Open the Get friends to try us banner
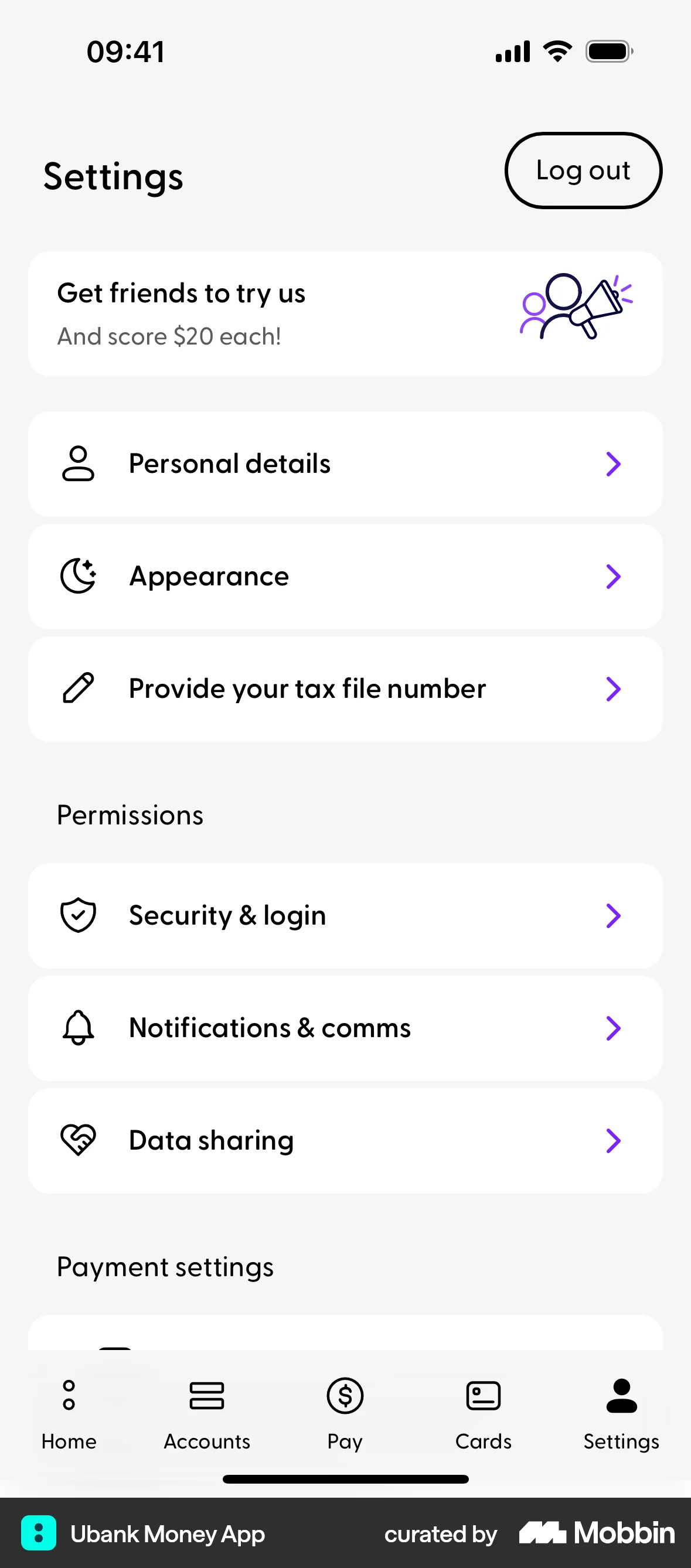The height and width of the screenshot is (1568, 691). click(x=345, y=313)
